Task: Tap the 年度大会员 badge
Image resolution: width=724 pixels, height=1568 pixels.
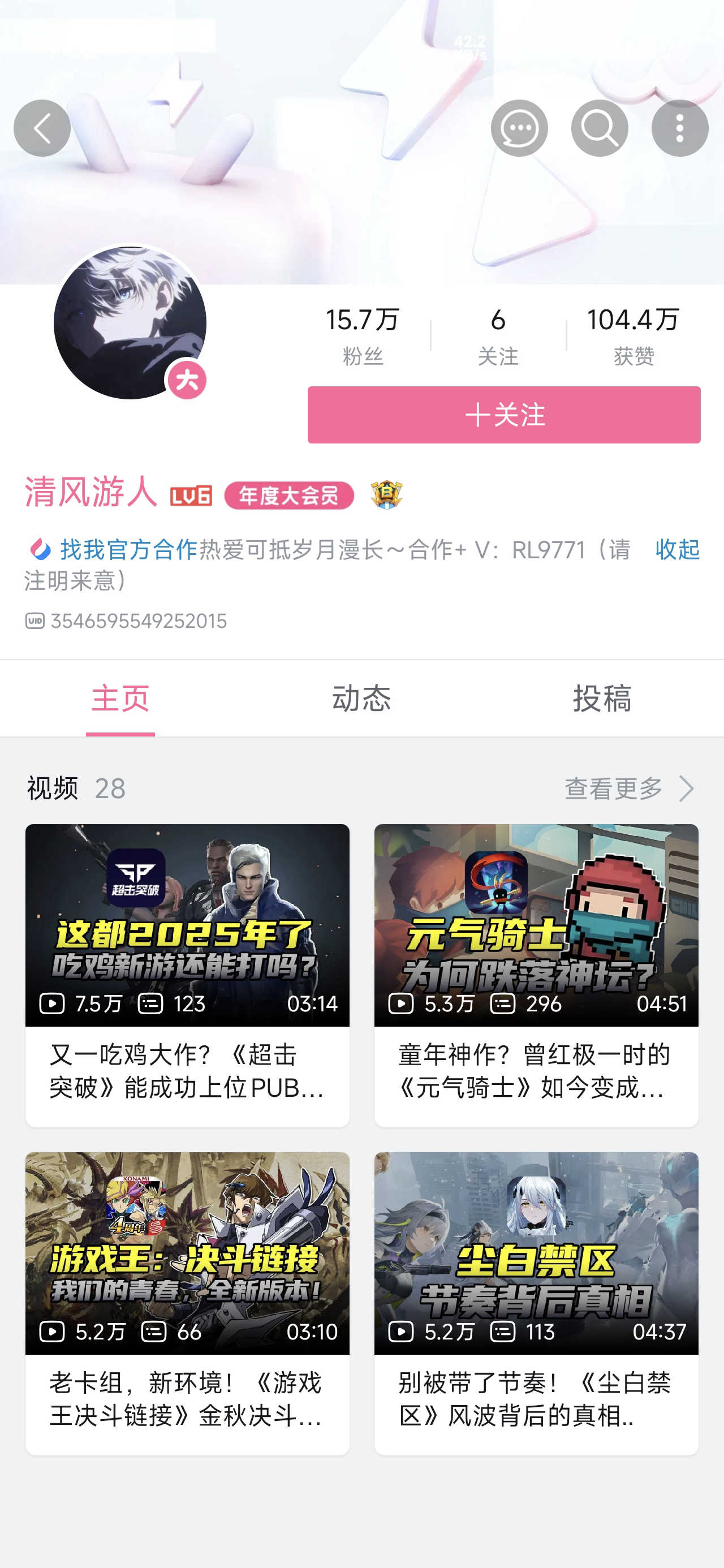Action: pos(288,496)
